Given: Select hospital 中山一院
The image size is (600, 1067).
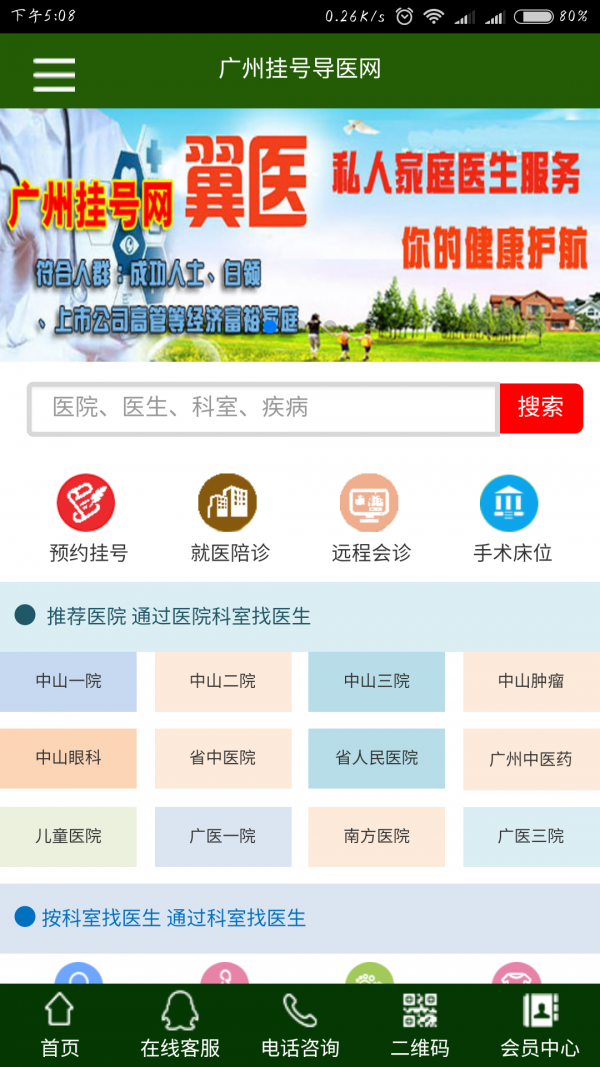Looking at the screenshot, I should tap(68, 681).
